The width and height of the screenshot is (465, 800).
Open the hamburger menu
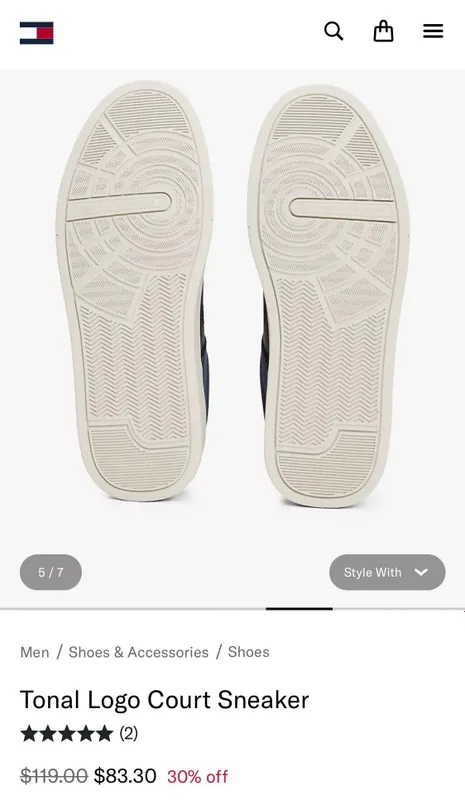click(433, 31)
